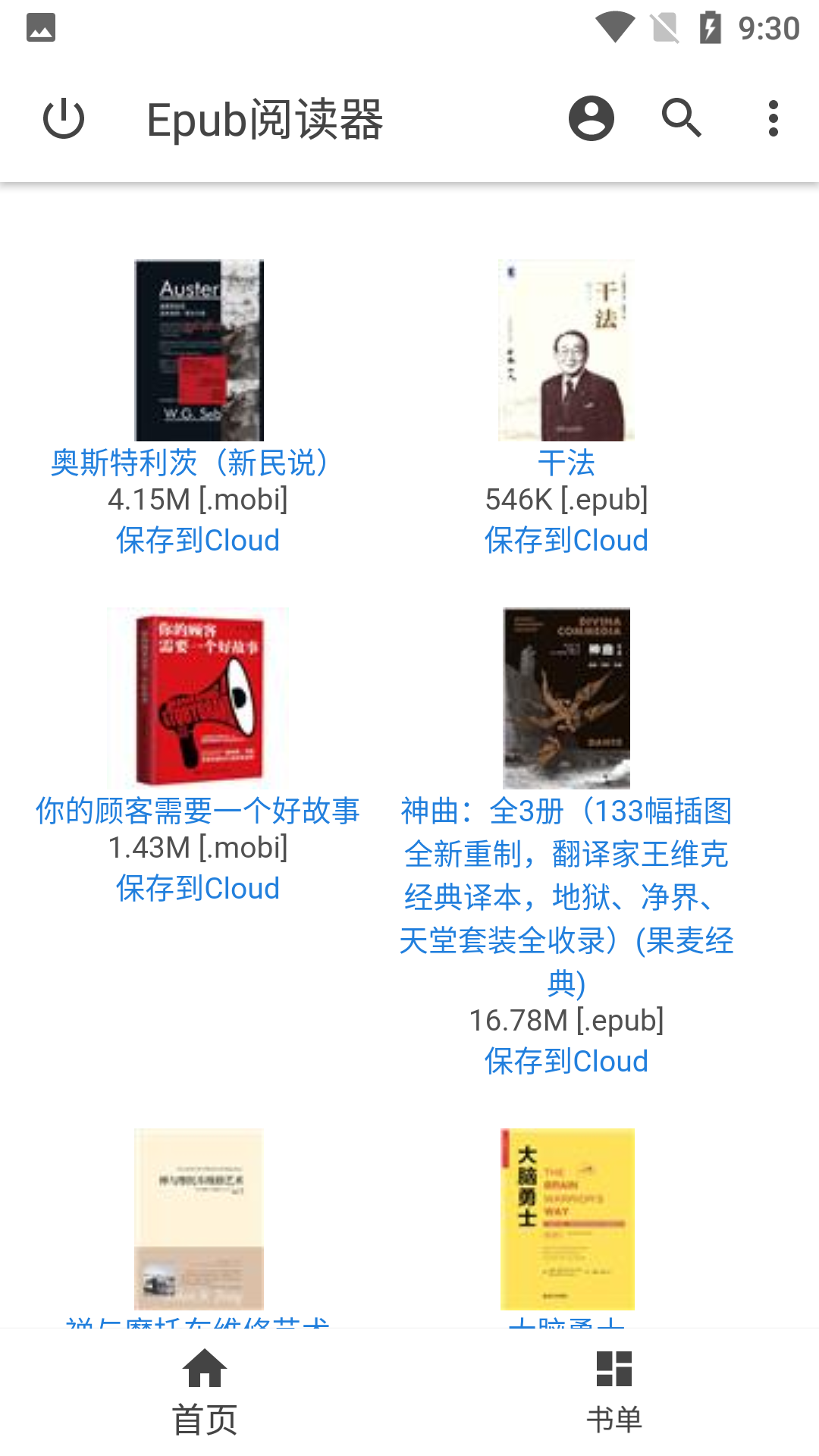Screen dimensions: 819x1456
Task: Open the overflow menu
Action: coord(773,119)
